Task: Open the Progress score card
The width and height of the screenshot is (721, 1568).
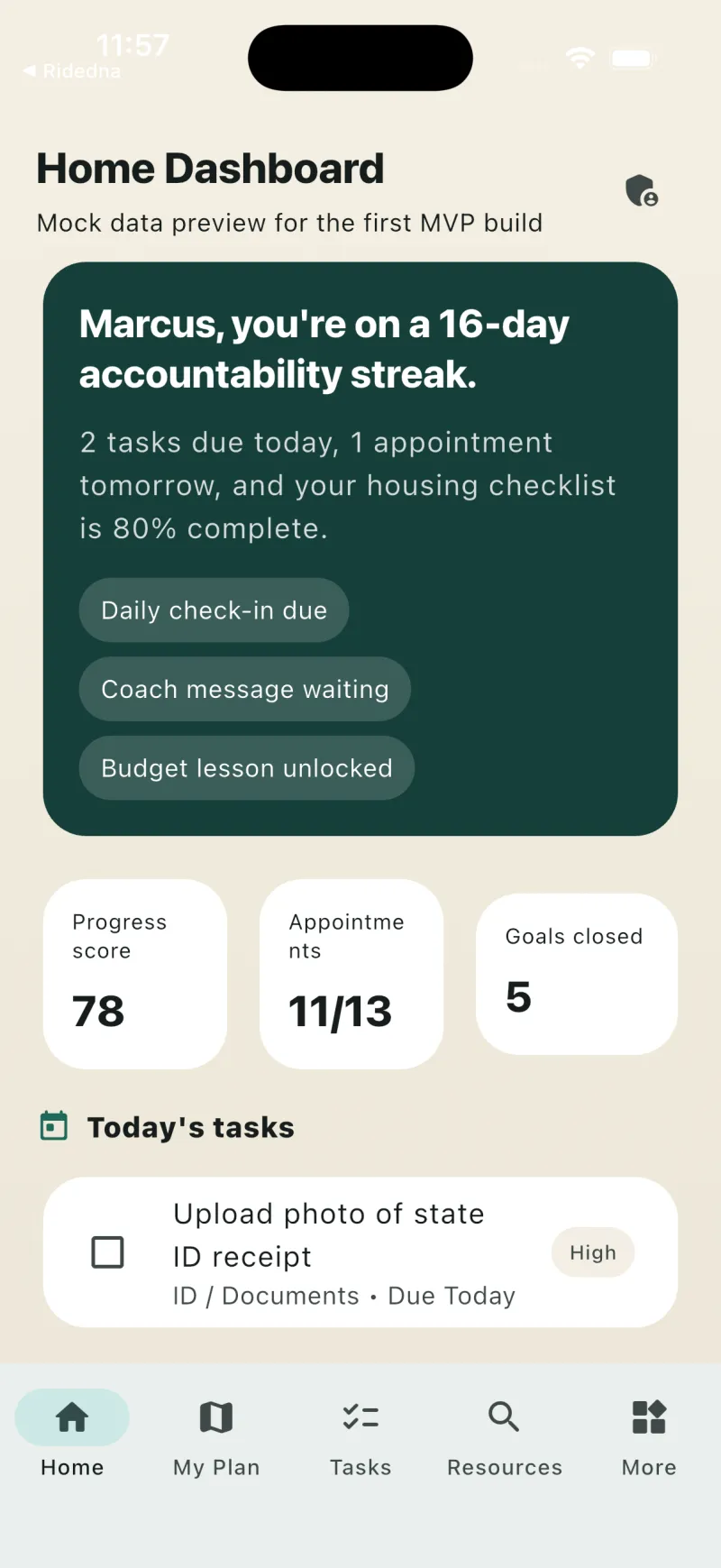Action: [x=135, y=974]
